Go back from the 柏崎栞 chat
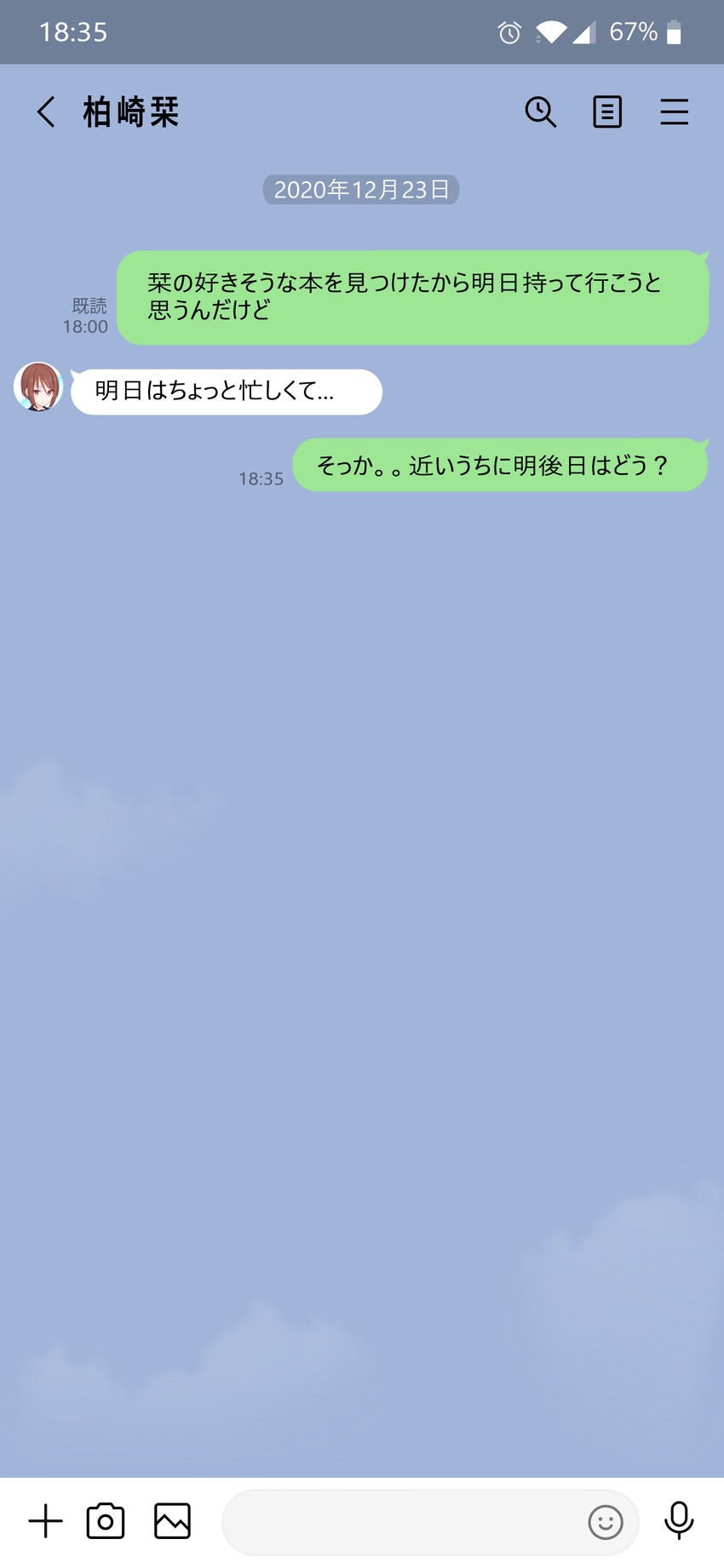Screen dimensions: 724x1568 [x=46, y=112]
